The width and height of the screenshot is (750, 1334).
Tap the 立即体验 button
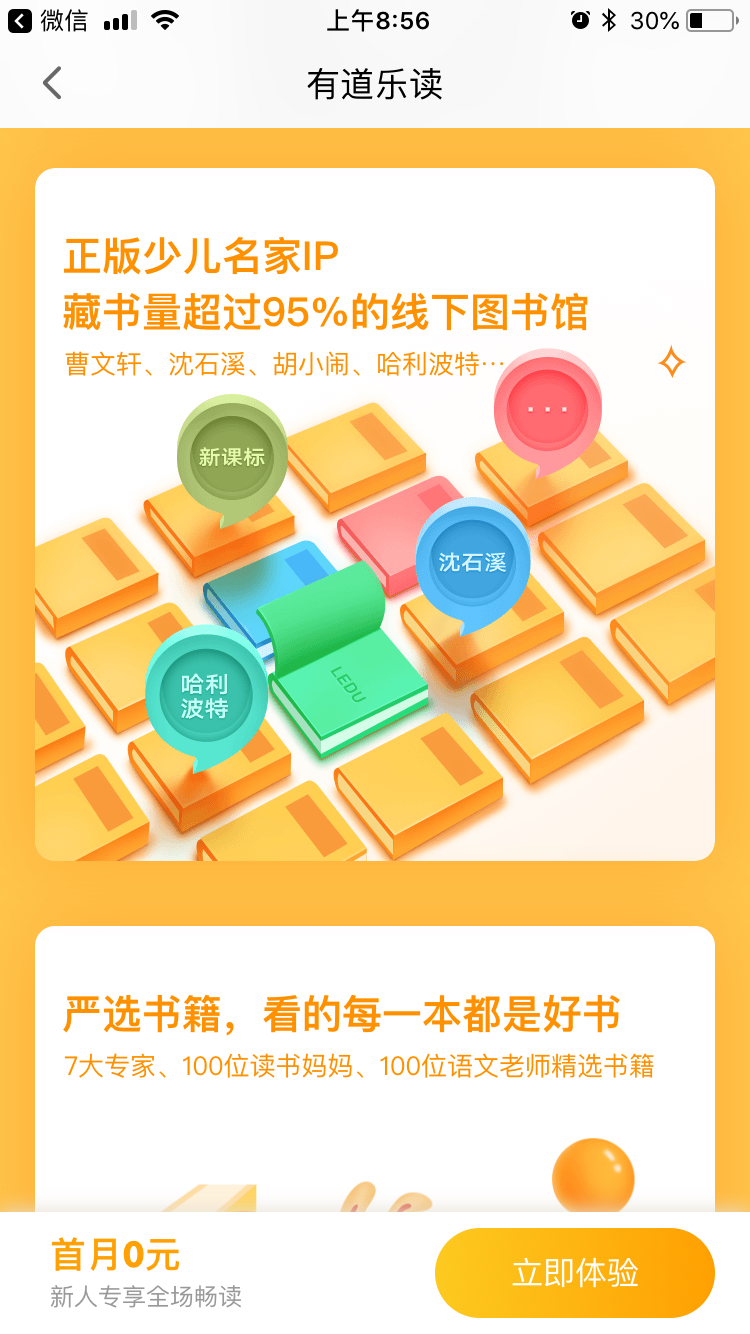tap(575, 1273)
